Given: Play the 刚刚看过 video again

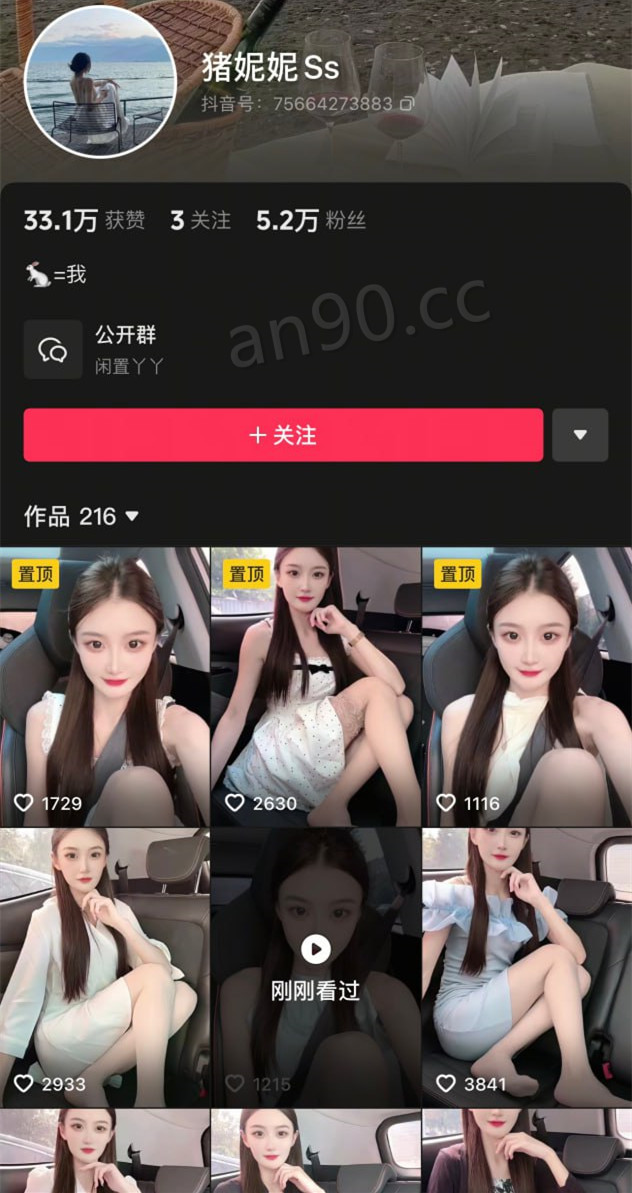Looking at the screenshot, I should click(315, 966).
